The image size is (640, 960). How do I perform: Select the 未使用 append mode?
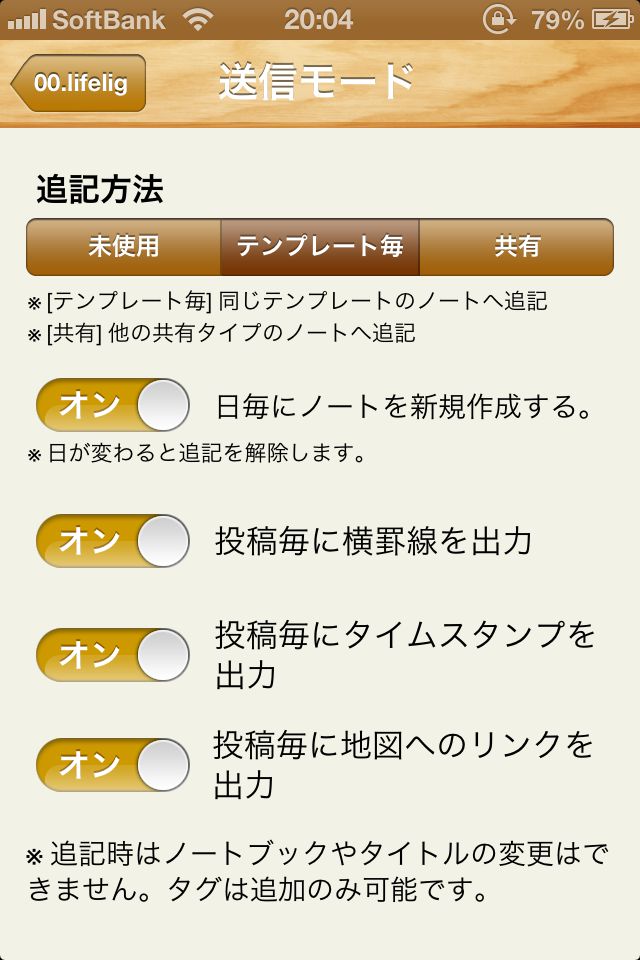(x=123, y=247)
